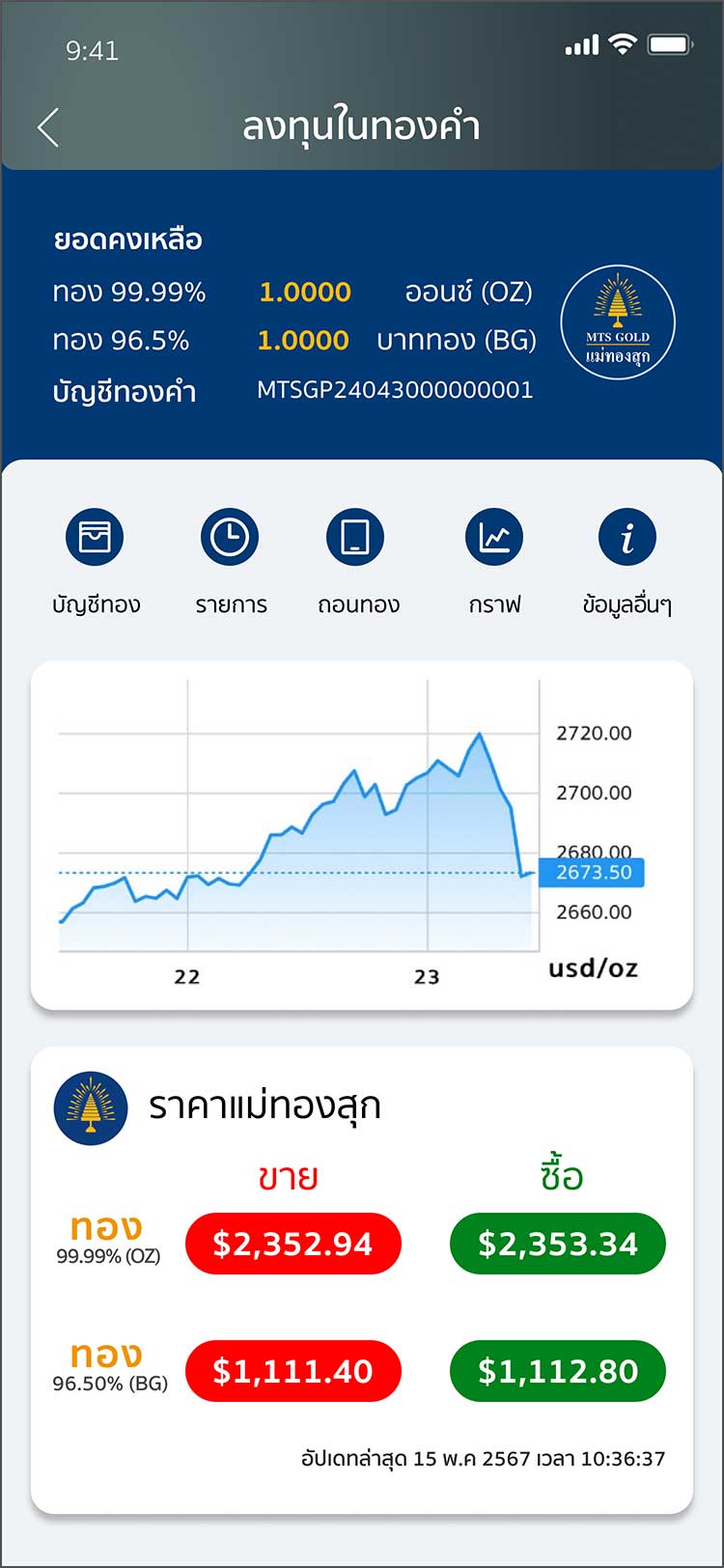This screenshot has height=1568, width=724.
Task: Open the usd/oz gold price chart card
Action: 361,835
